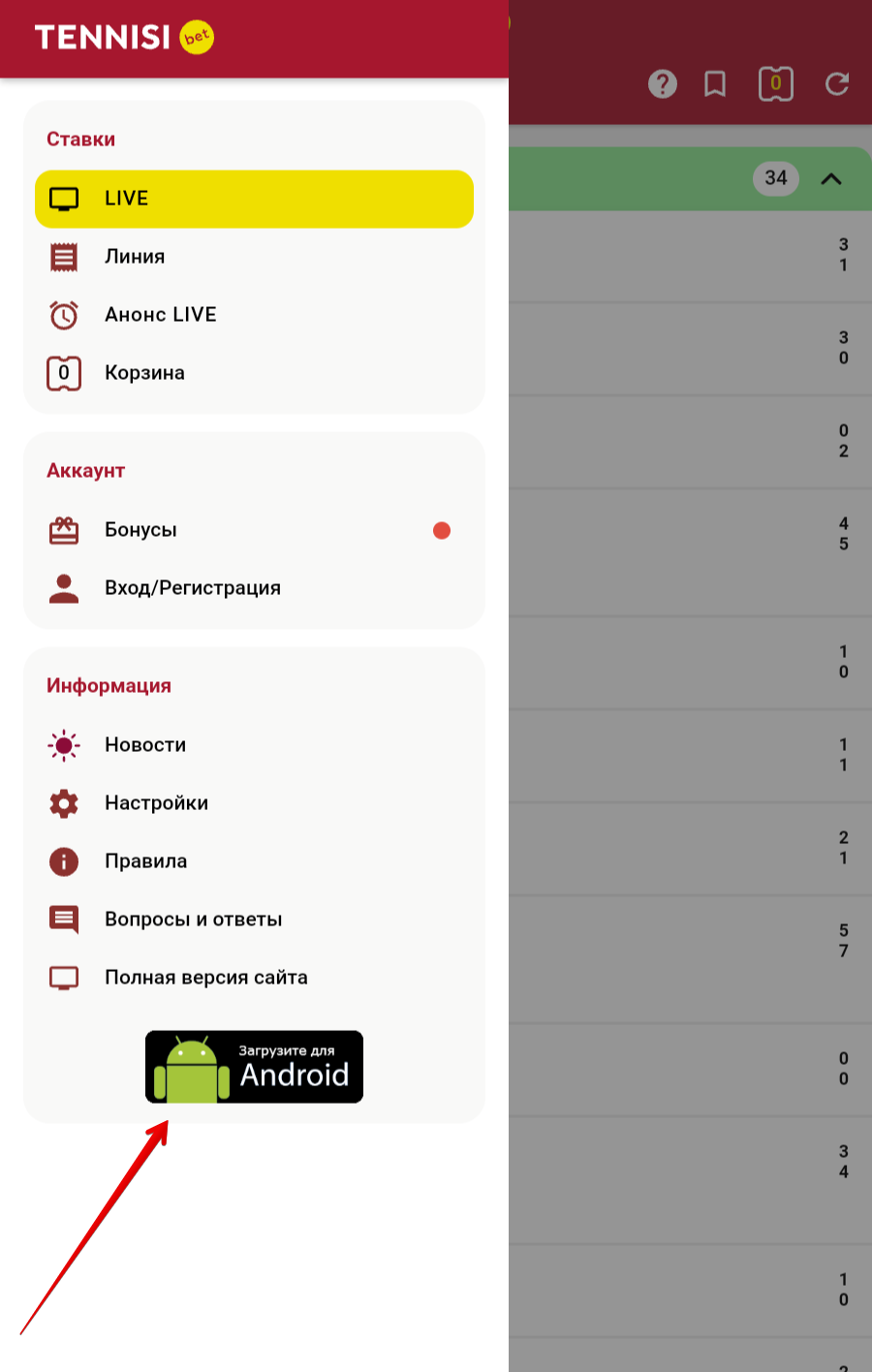
Task: Open the bet slip icon in the top bar
Action: pyautogui.click(x=775, y=84)
